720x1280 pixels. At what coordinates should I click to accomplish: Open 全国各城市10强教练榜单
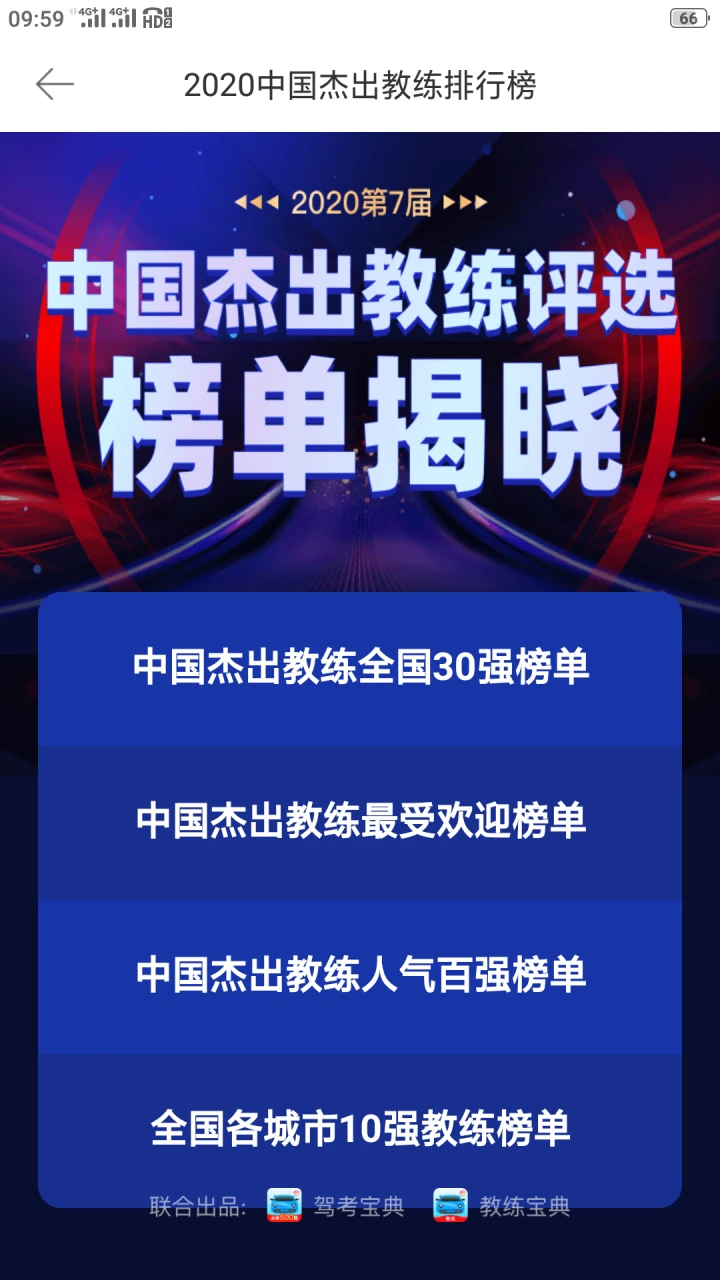click(x=360, y=1129)
